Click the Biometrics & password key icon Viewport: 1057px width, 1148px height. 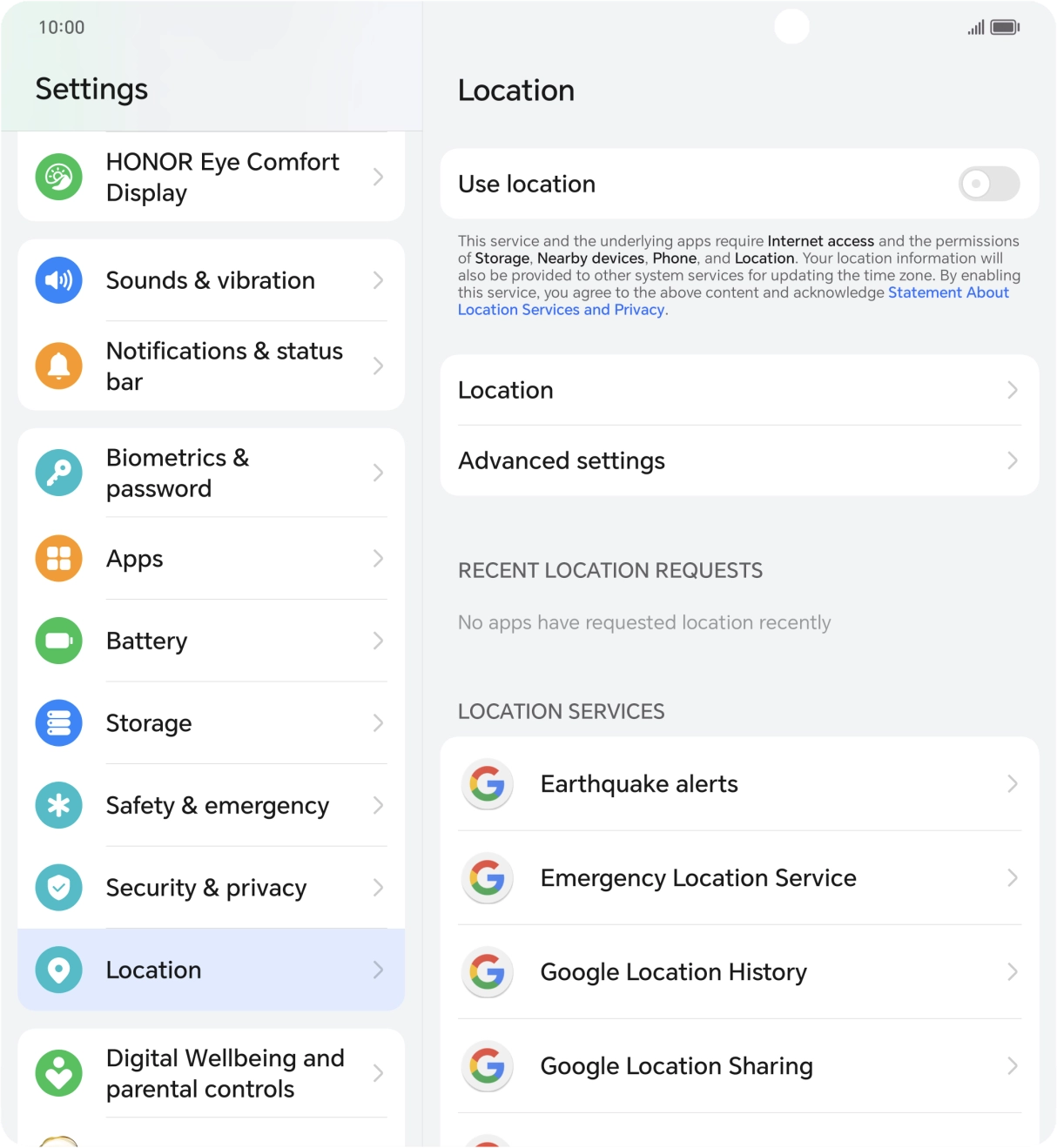tap(57, 473)
